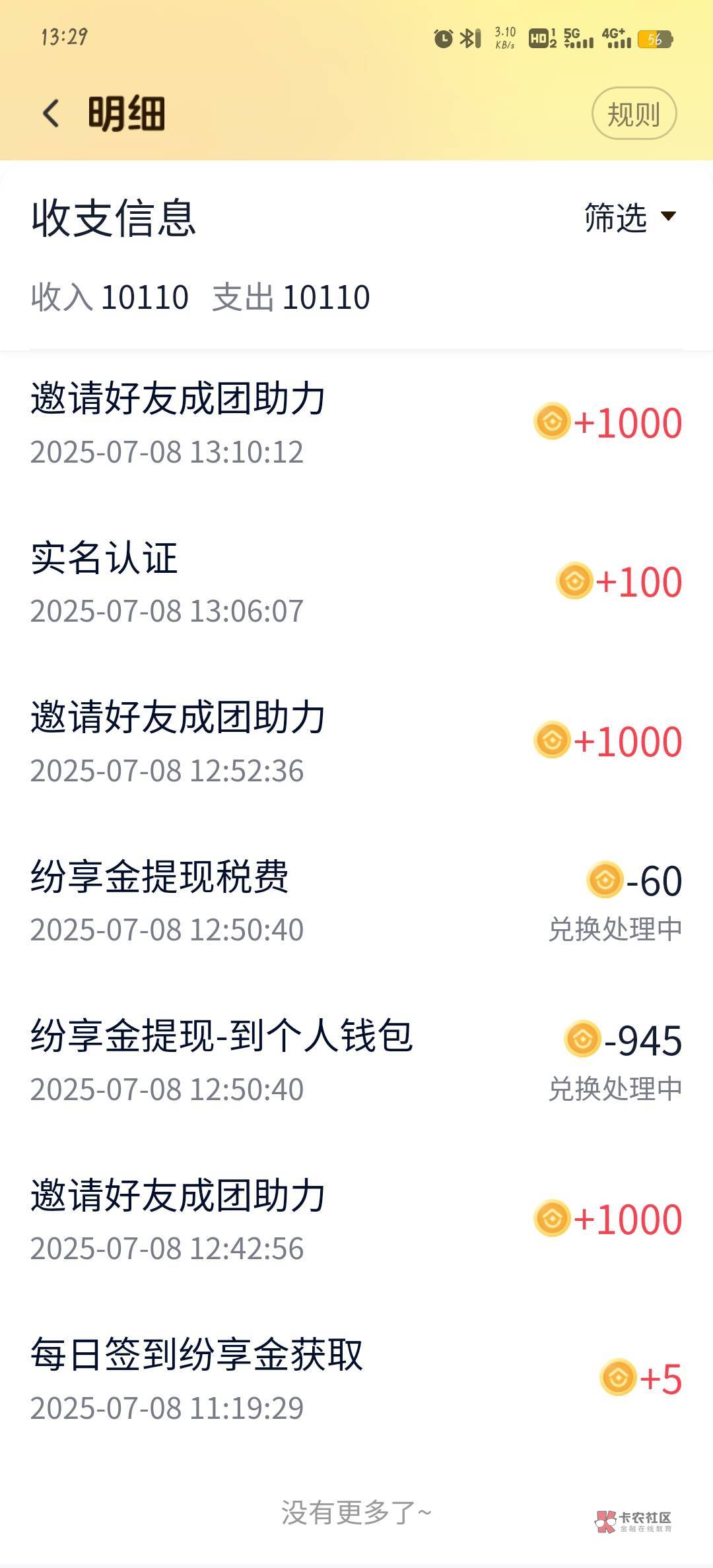
Task: Expand the 筛选 filter dropdown
Action: 630,217
